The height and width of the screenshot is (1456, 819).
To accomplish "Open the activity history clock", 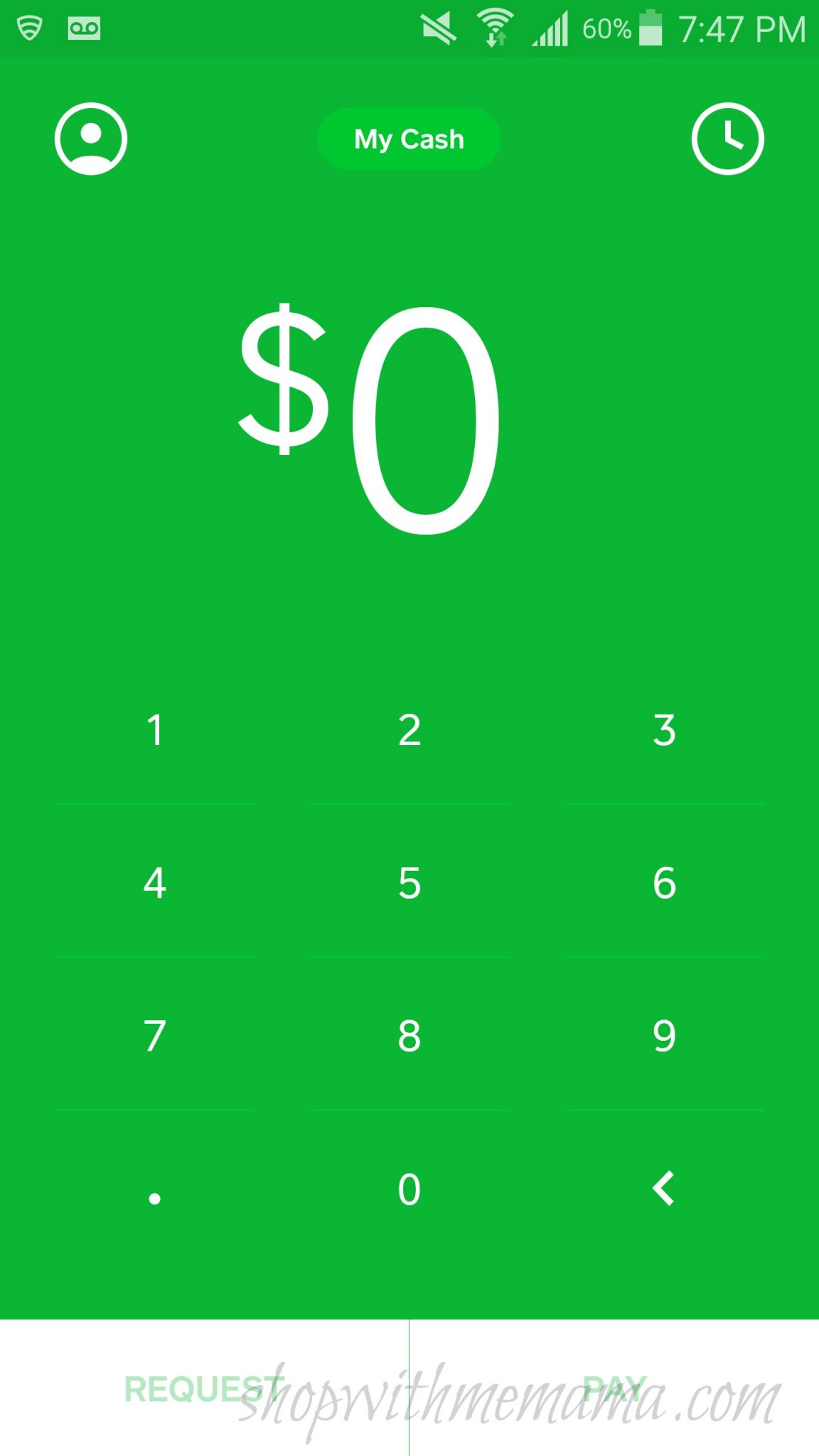I will tap(727, 139).
